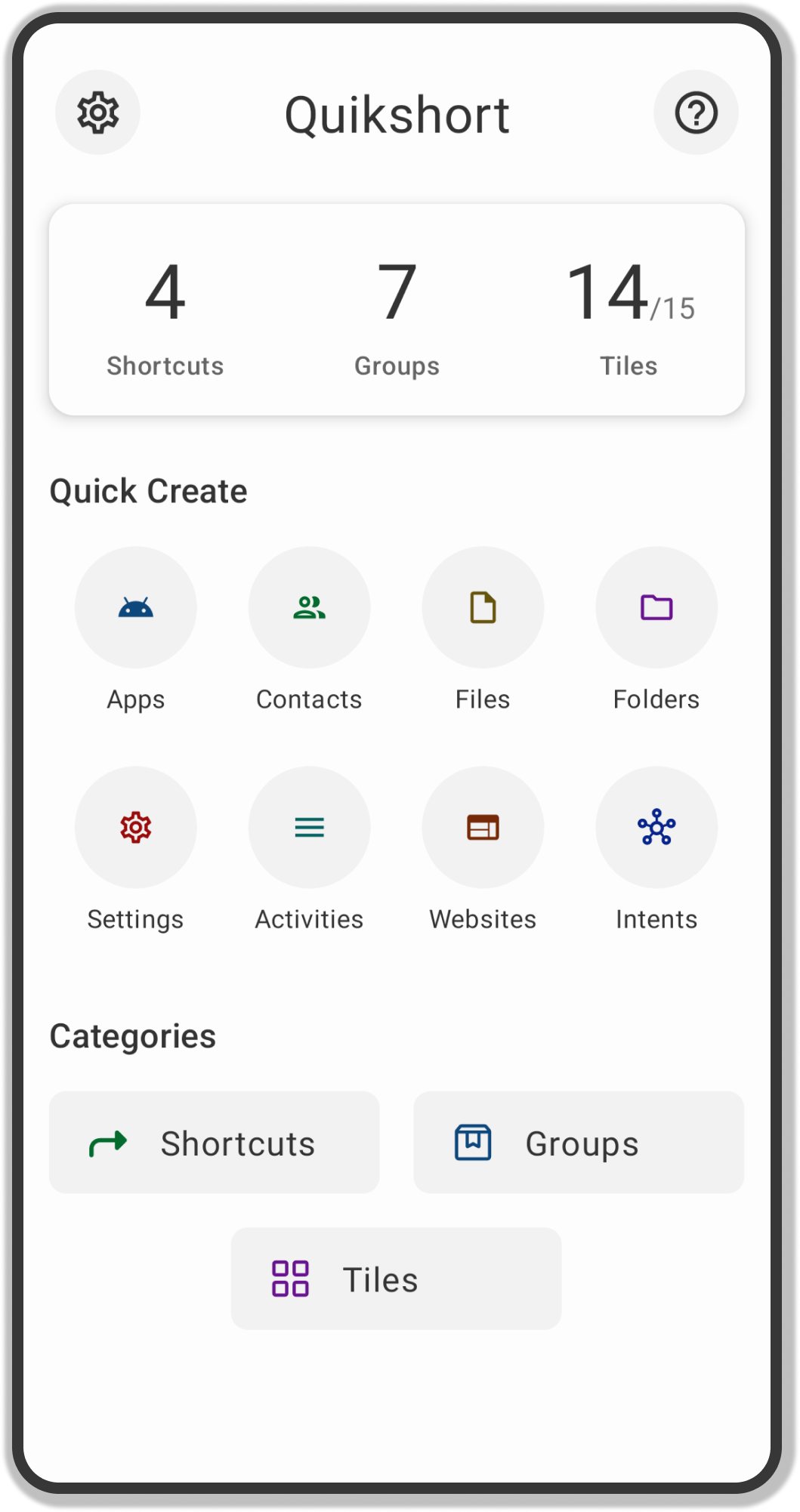Viewport: 800px width, 1512px height.
Task: Tap the Groups bookmark icon
Action: point(473,1143)
